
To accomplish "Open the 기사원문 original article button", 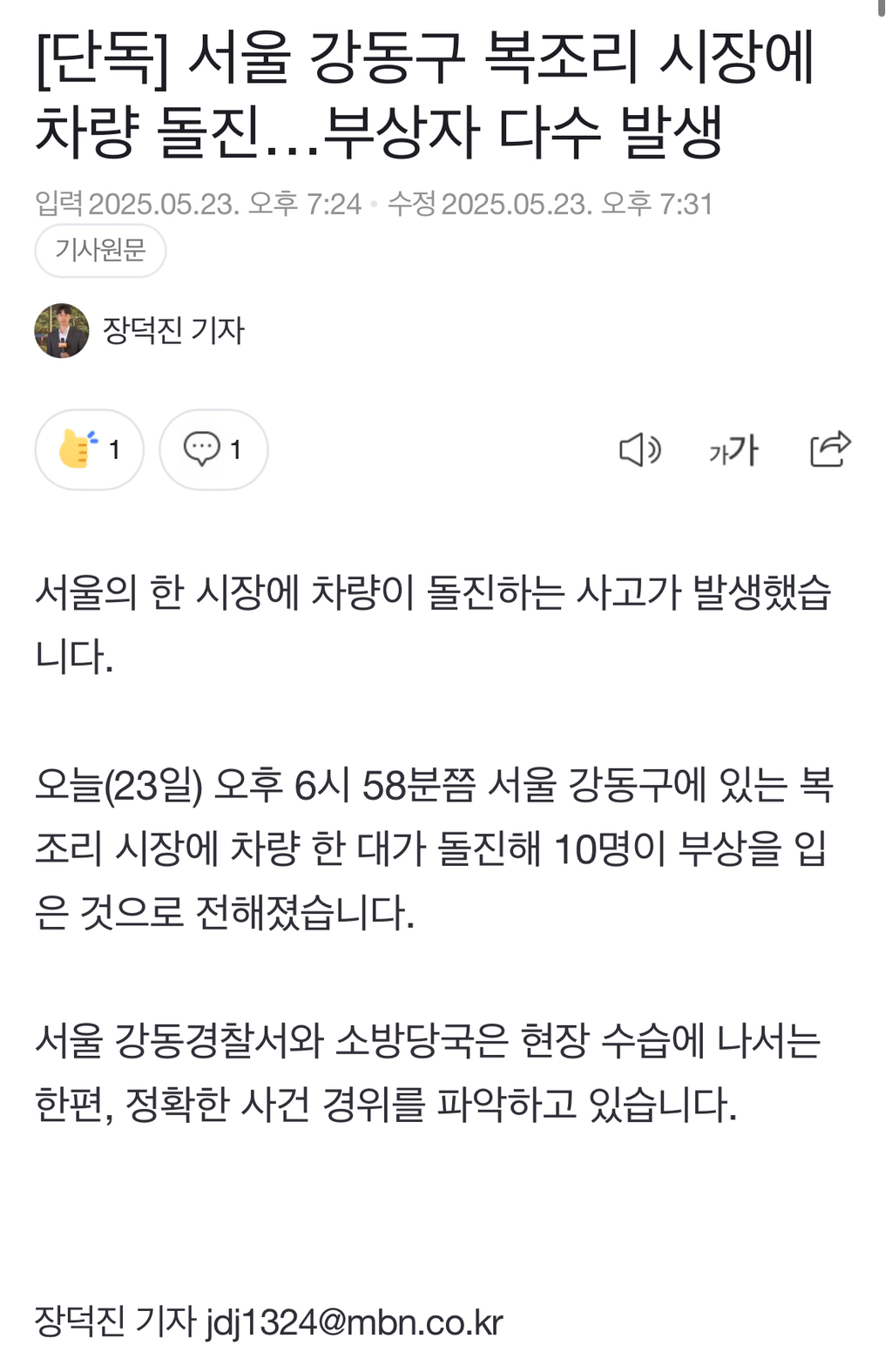I will pyautogui.click(x=100, y=251).
